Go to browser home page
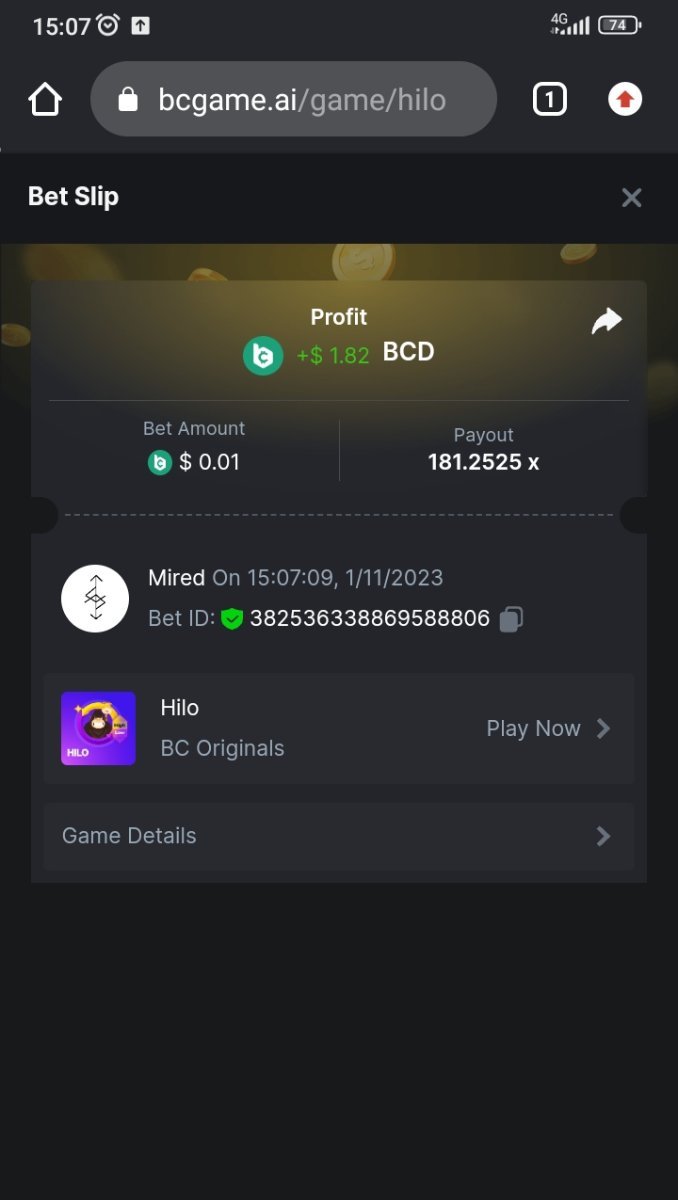 pos(45,99)
